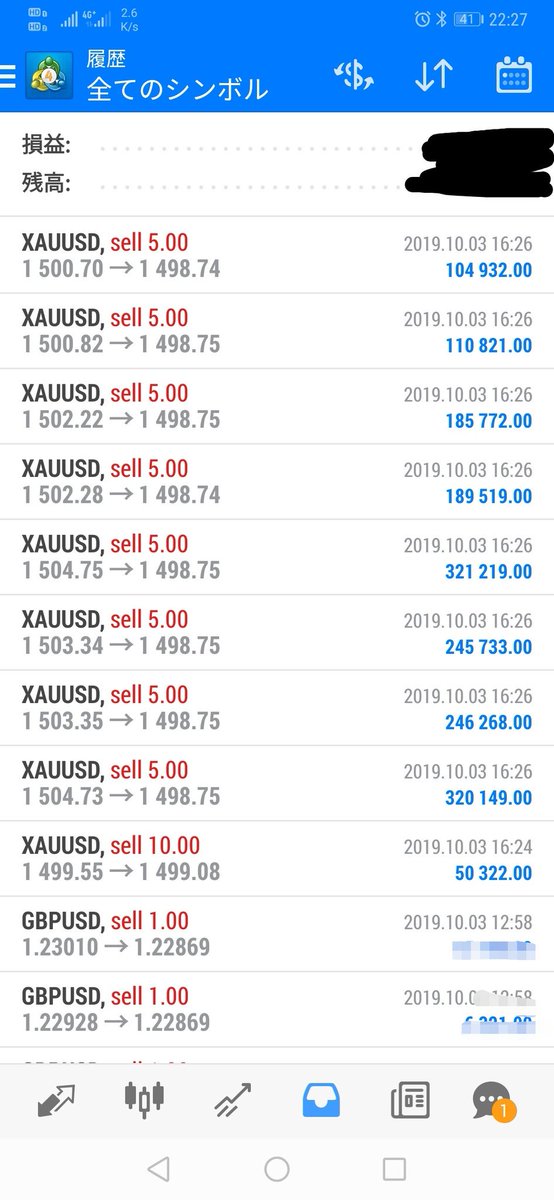This screenshot has height=1200, width=554.
Task: Open the calendar date range picker
Action: [x=514, y=76]
